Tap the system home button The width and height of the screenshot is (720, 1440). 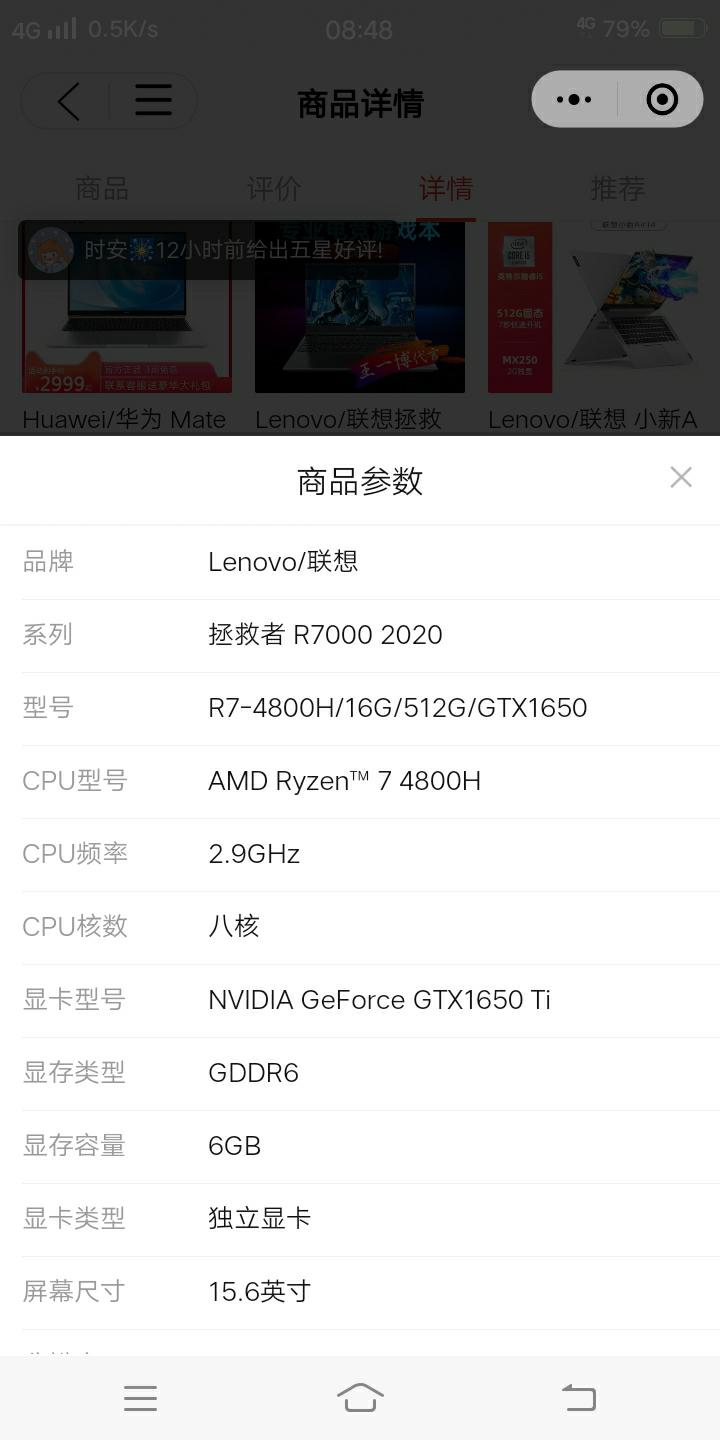click(360, 1397)
